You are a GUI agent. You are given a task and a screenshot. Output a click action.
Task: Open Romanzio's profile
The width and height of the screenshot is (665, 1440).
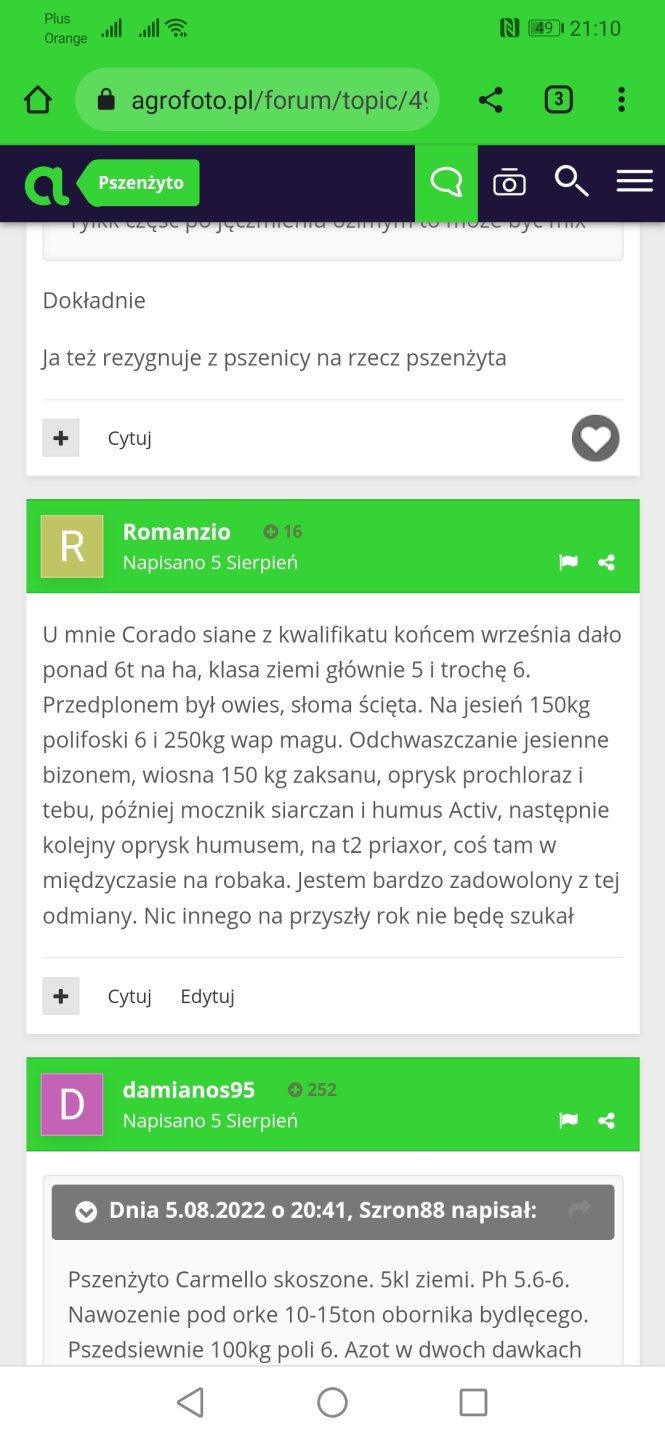176,532
